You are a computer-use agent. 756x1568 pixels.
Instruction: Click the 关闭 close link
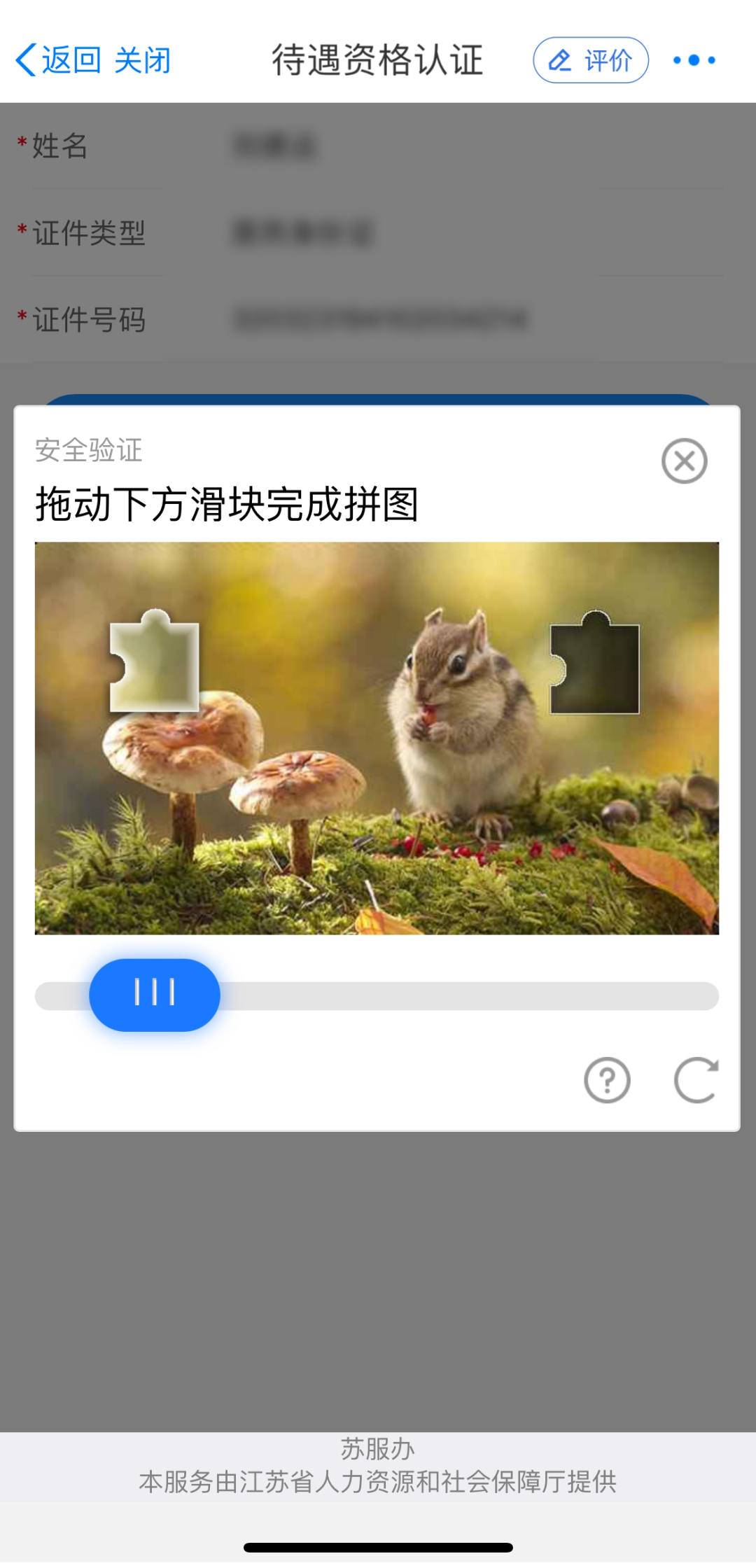tap(143, 60)
